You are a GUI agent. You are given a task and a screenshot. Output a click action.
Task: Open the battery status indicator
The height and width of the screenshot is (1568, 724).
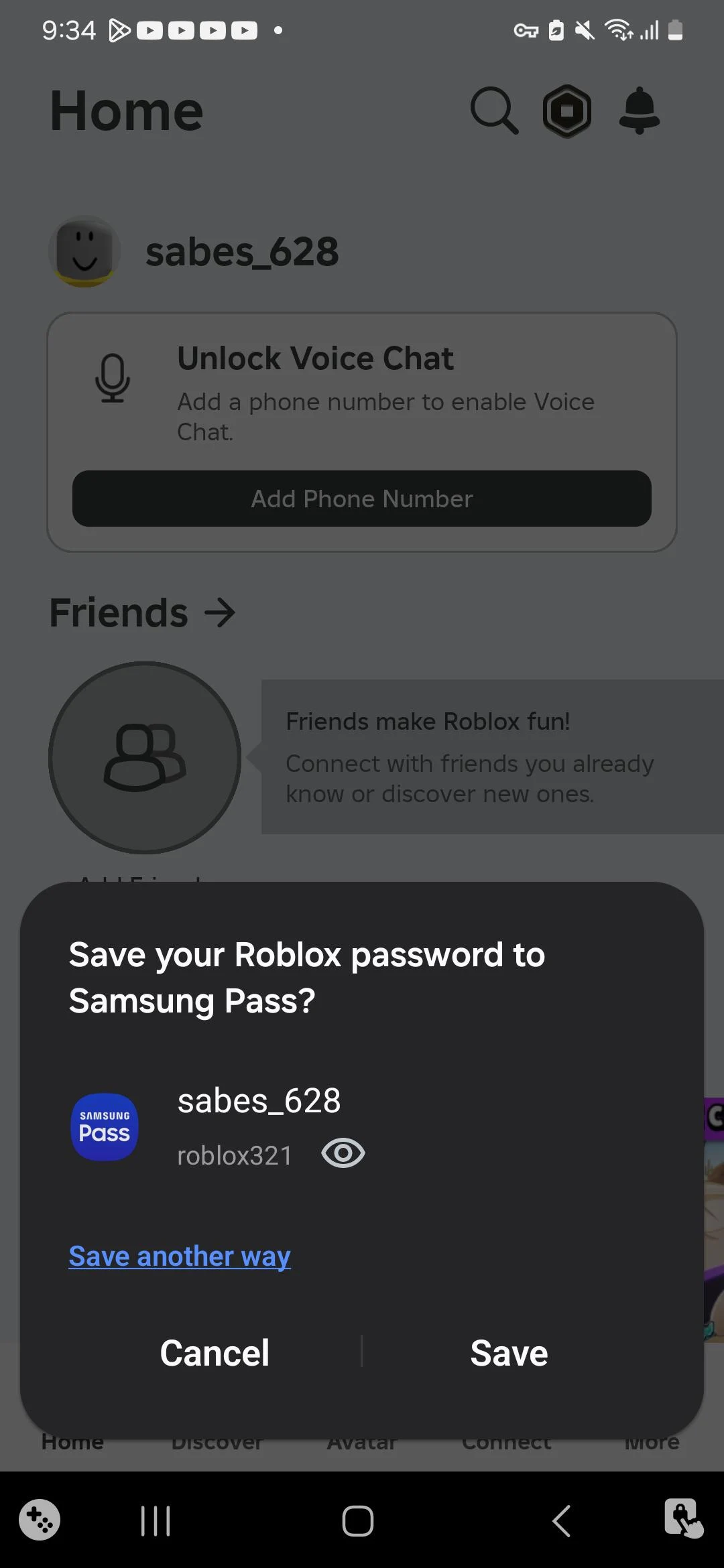pos(675,30)
